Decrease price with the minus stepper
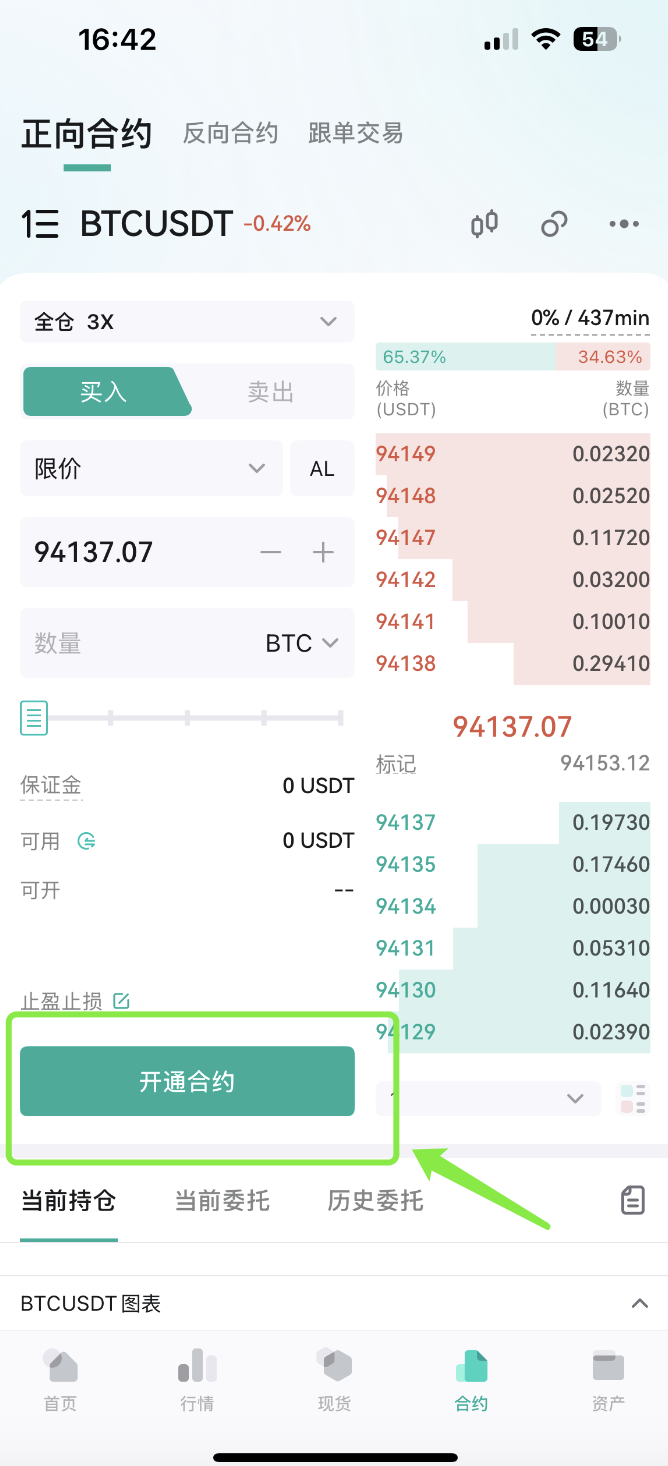 (271, 552)
